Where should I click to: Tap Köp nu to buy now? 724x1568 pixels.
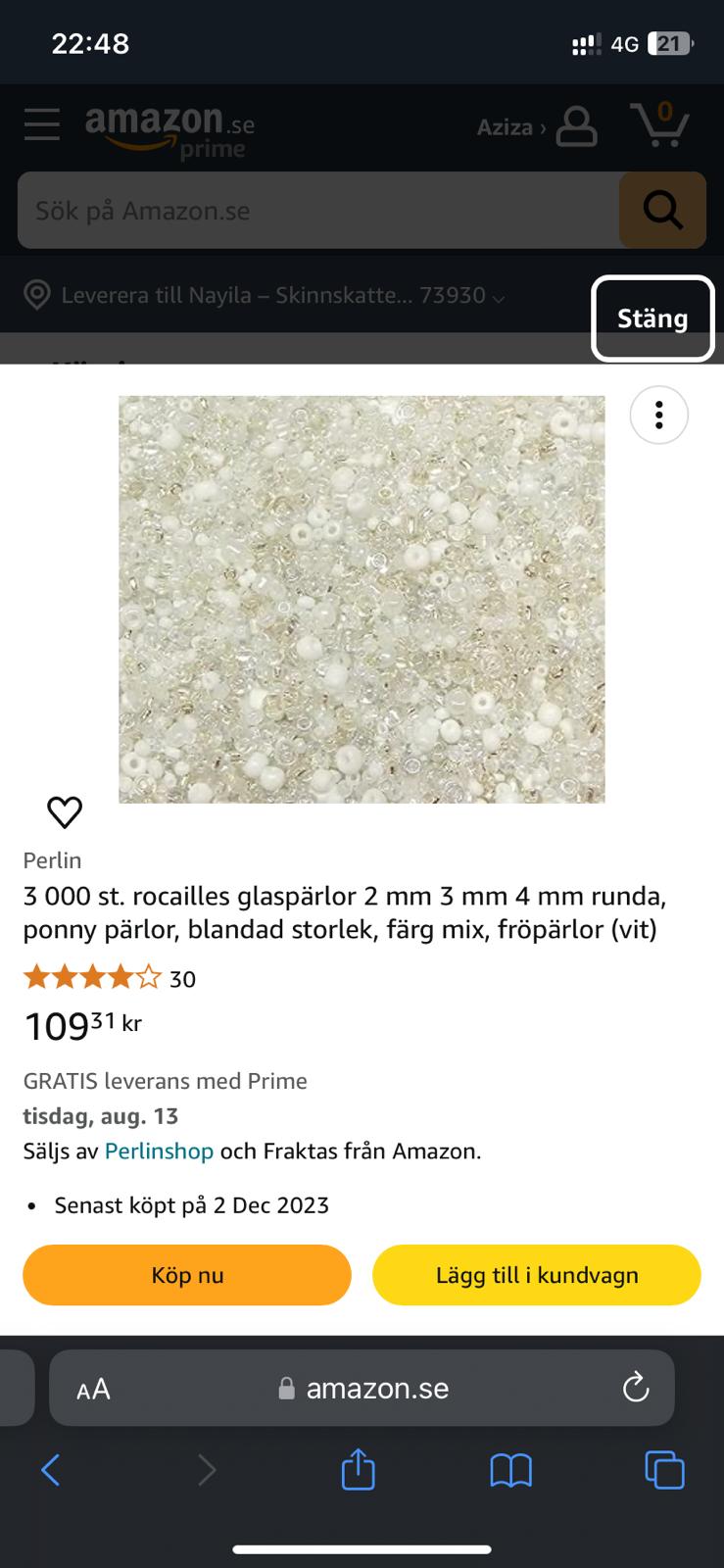[186, 1275]
